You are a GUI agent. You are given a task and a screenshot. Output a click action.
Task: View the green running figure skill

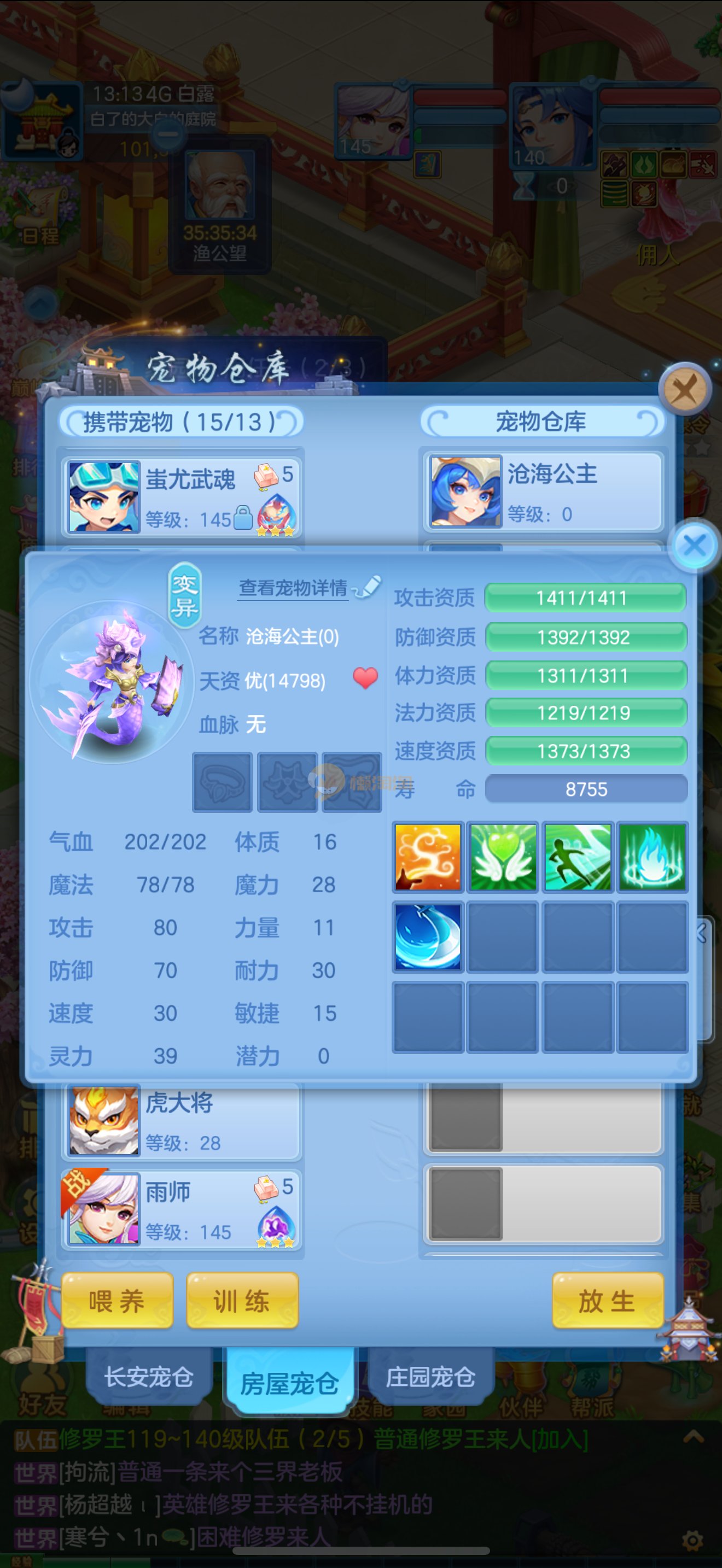pos(578,856)
